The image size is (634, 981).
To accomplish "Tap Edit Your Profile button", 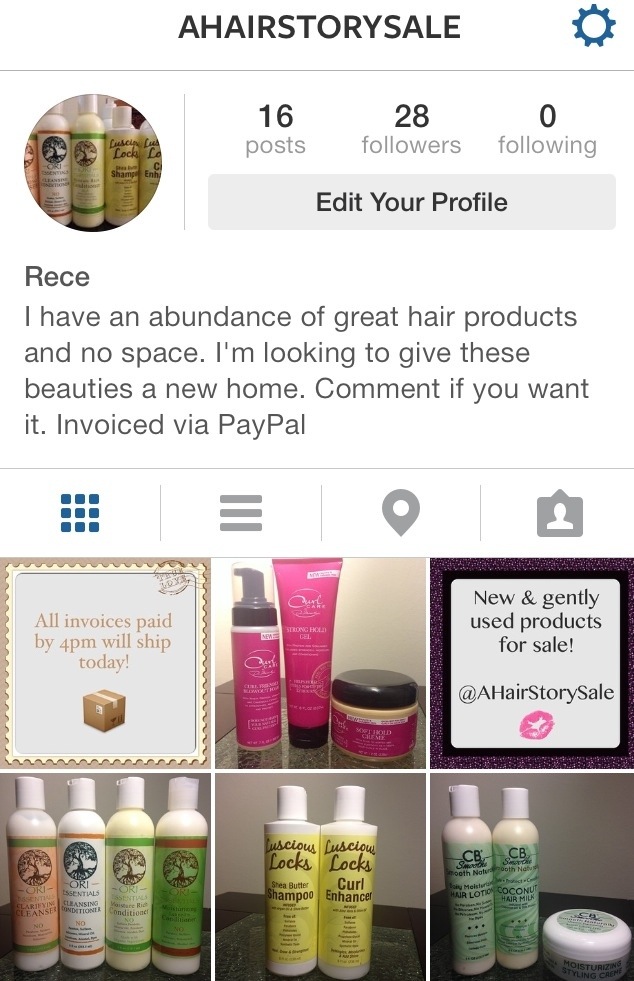I will click(x=411, y=202).
